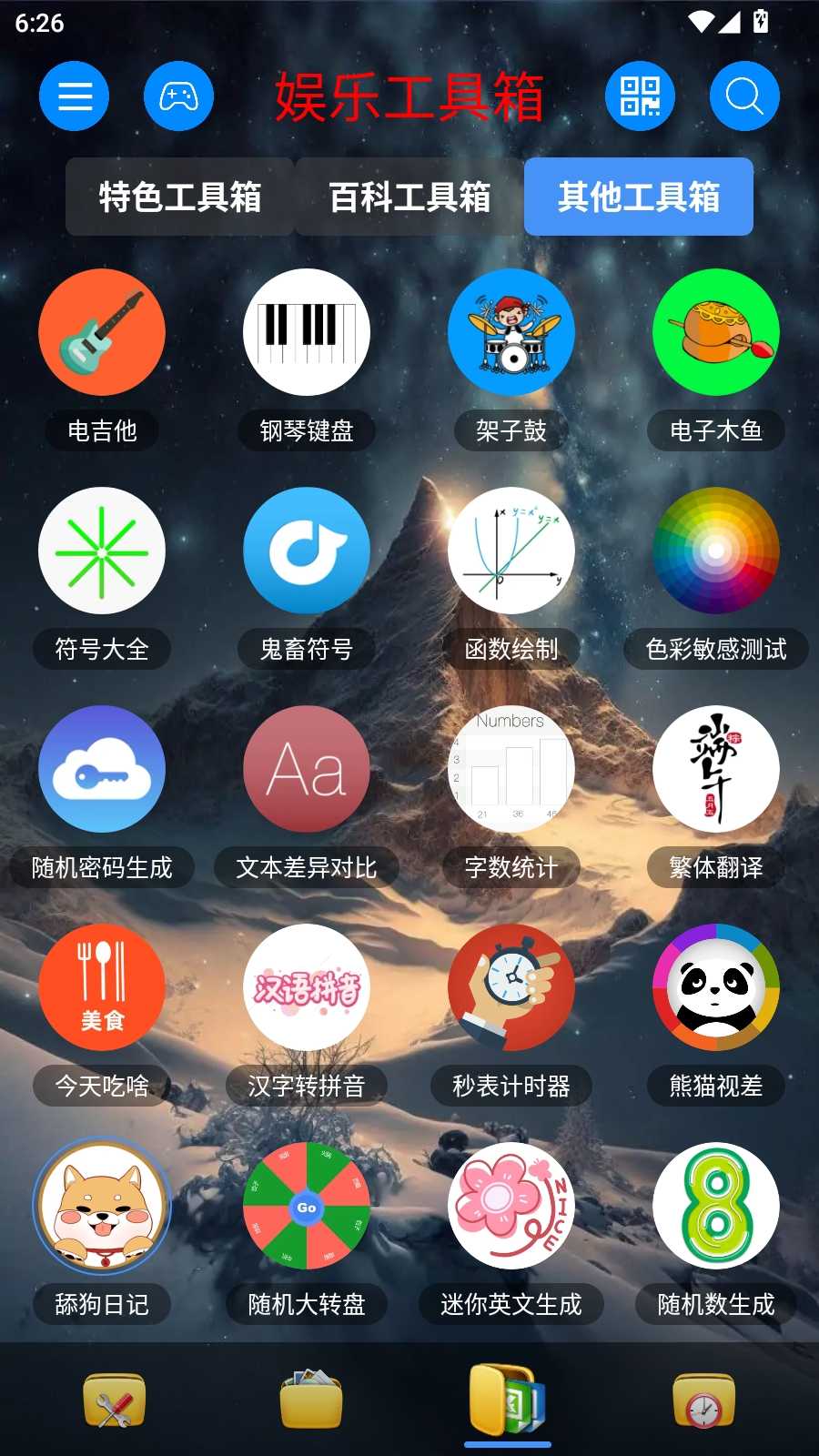Open the 函数绘制 graphing tool
The image size is (819, 1456).
tap(511, 551)
